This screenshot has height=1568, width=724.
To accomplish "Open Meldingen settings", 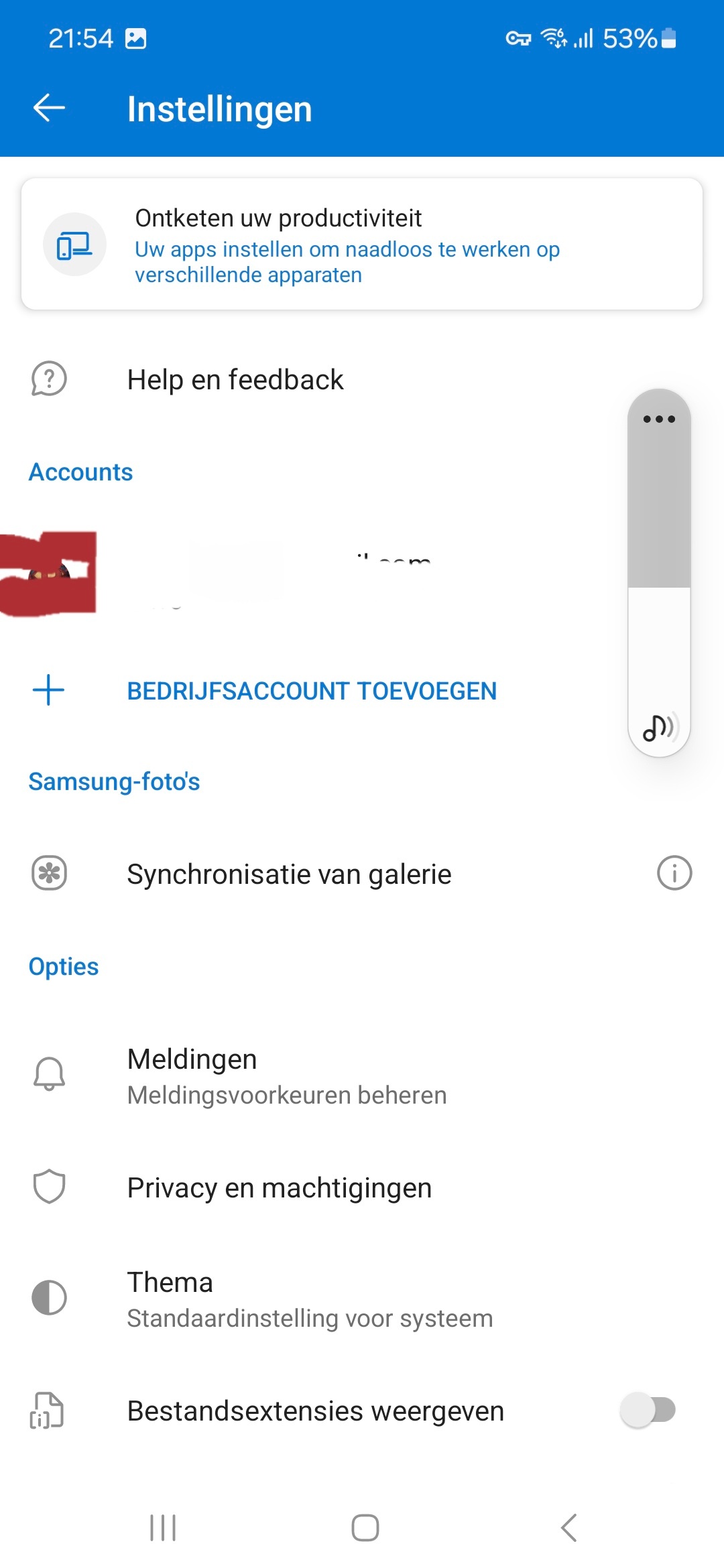I will point(286,1076).
